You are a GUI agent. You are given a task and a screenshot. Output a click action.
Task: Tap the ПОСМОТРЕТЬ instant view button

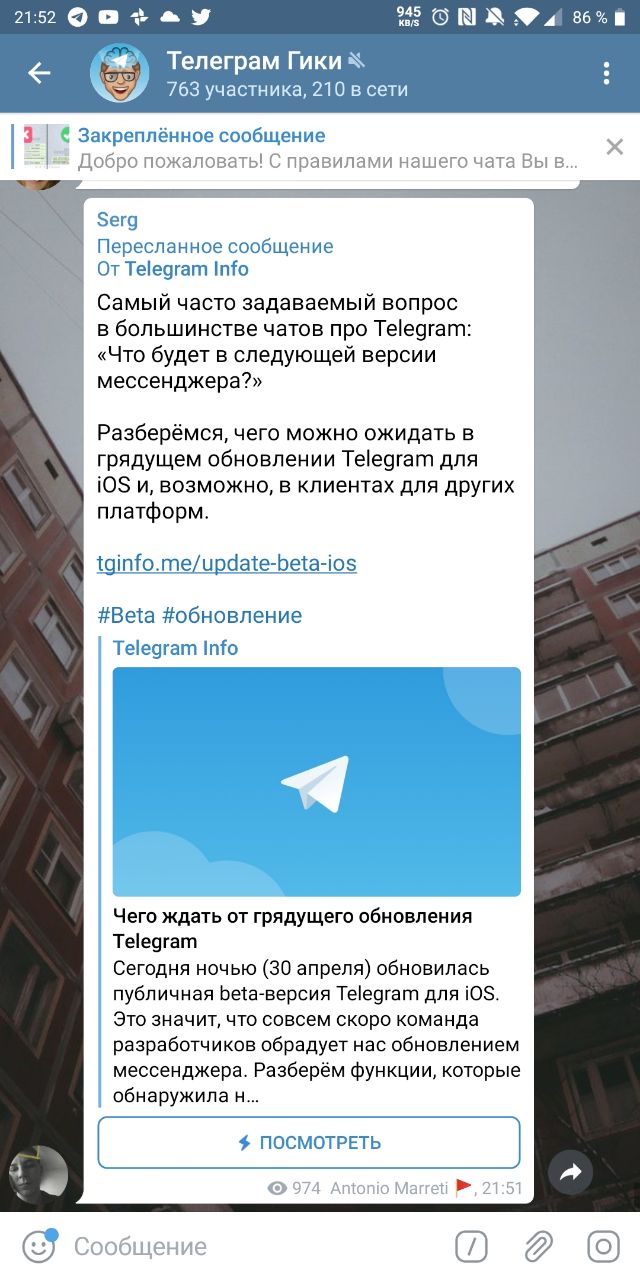coord(309,1143)
